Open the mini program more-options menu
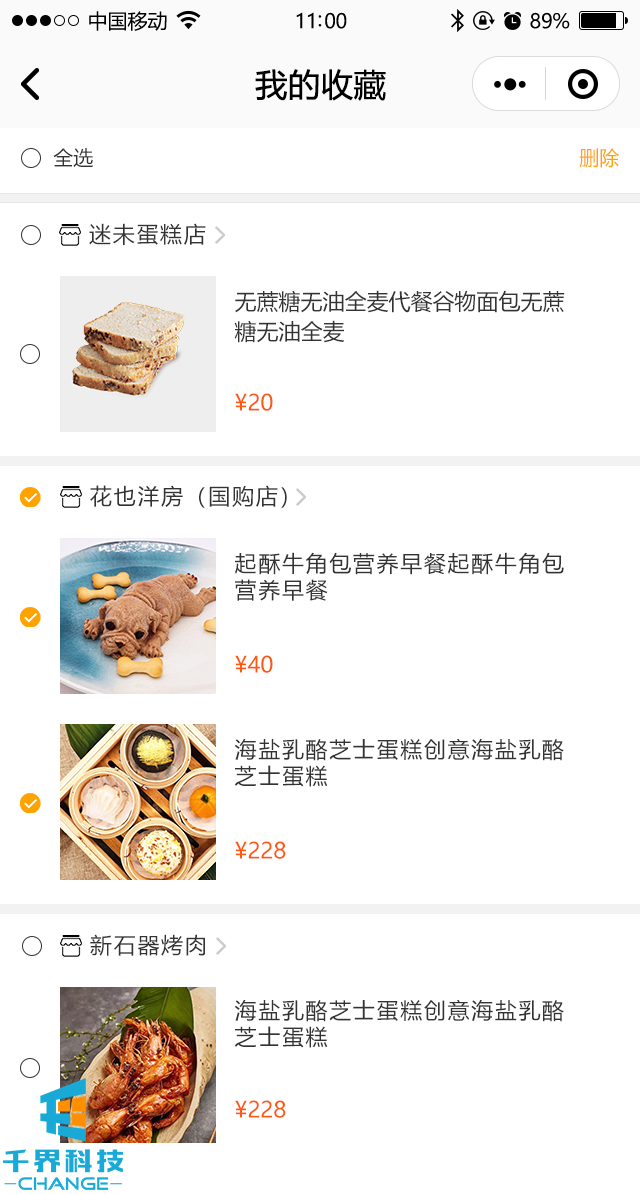 coord(509,85)
